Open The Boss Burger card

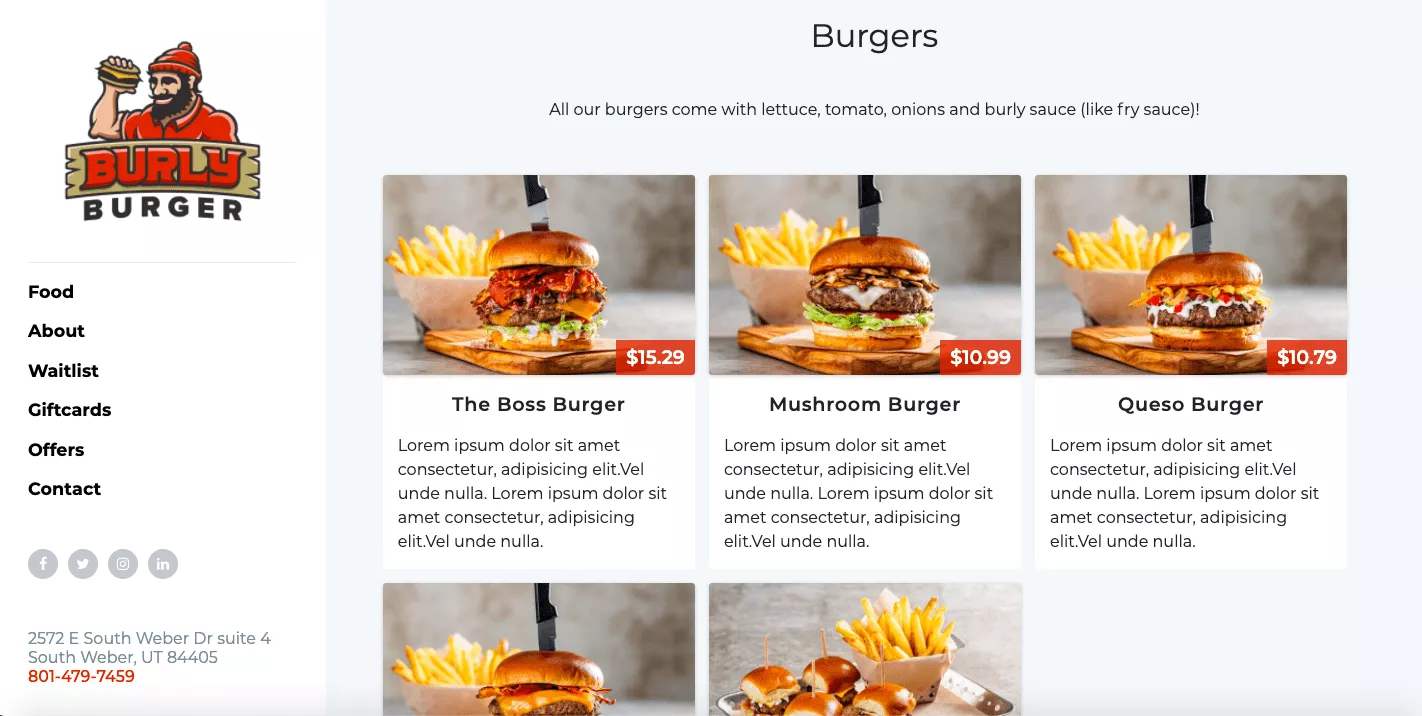538,405
